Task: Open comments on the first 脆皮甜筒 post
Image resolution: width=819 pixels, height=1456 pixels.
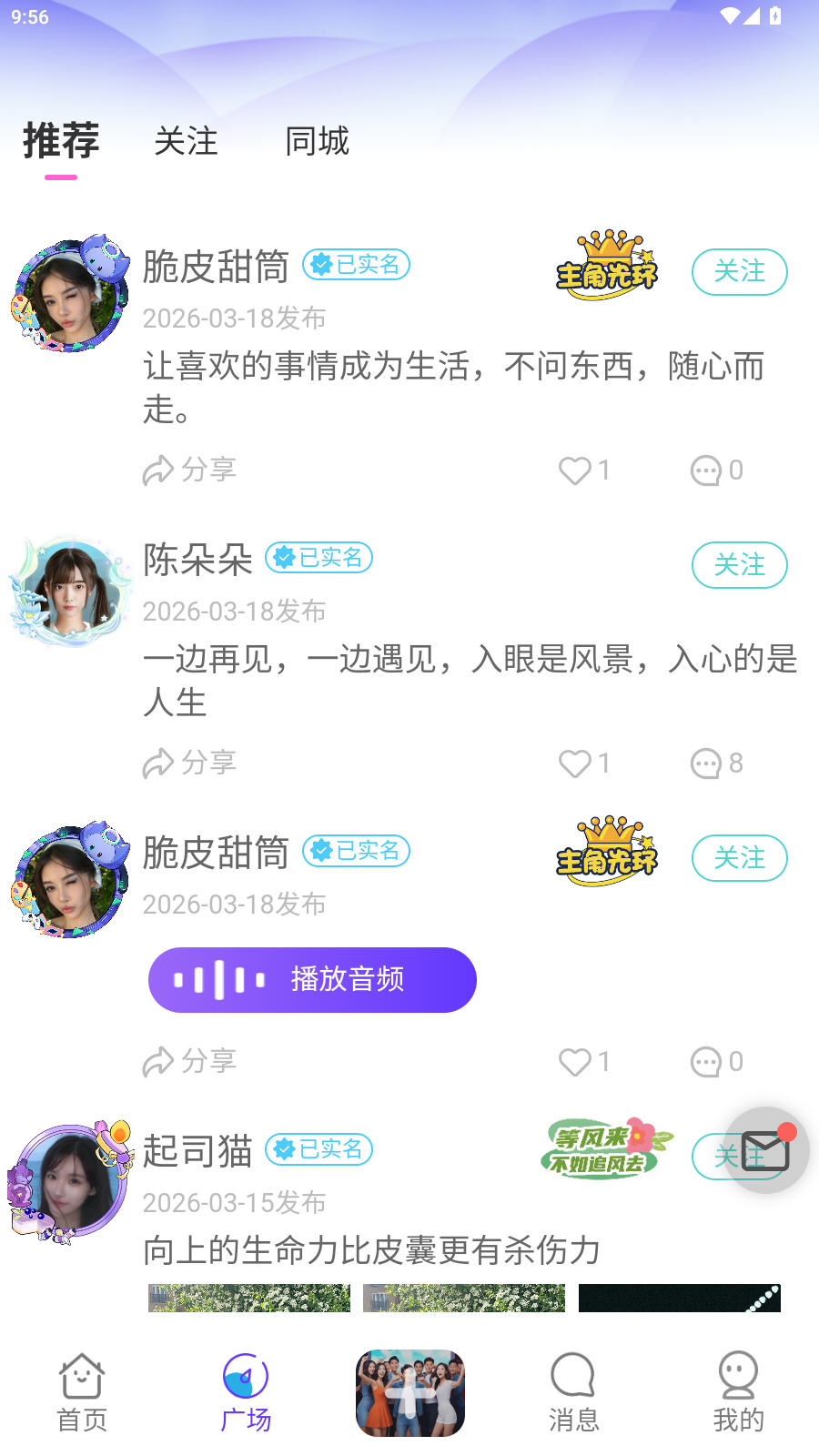Action: click(707, 470)
